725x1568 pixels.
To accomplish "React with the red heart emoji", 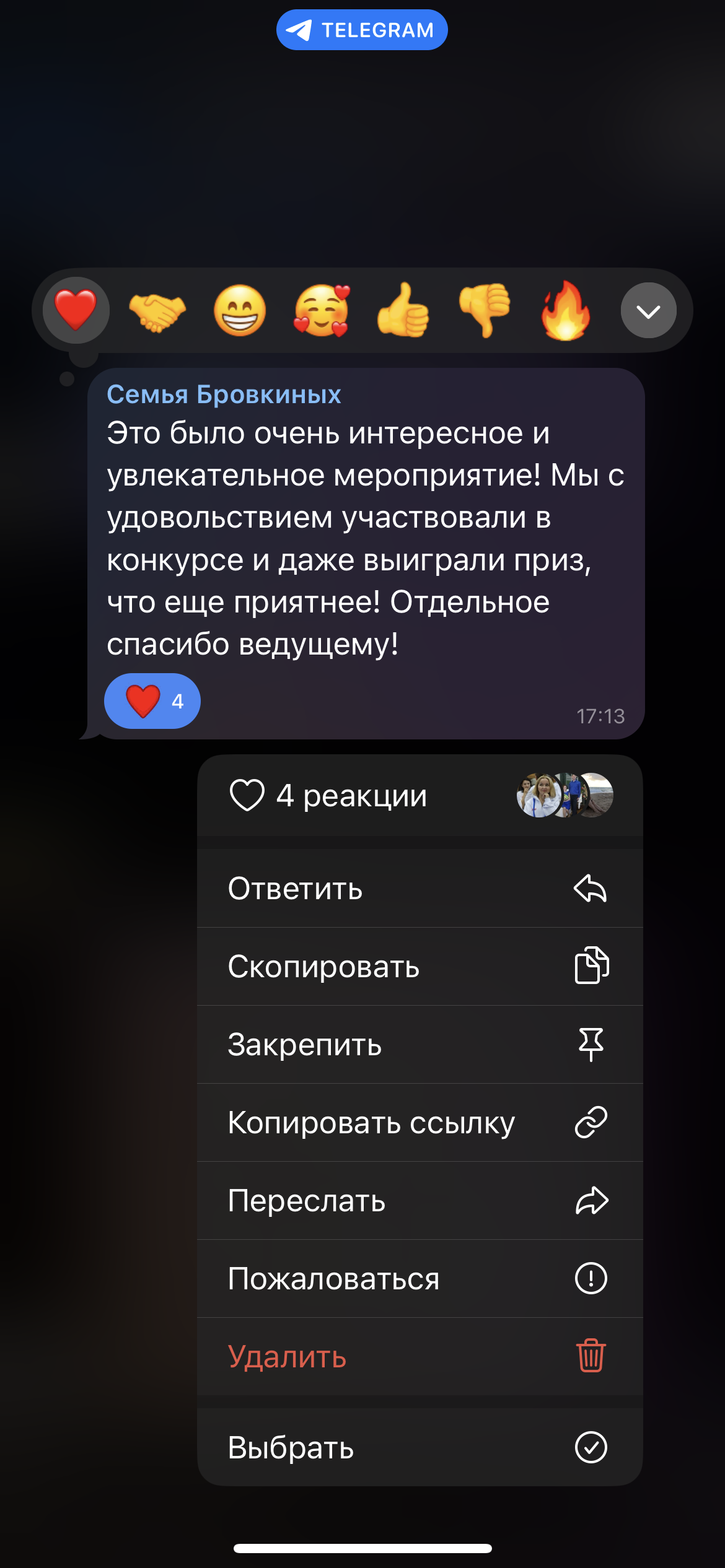I will [76, 310].
